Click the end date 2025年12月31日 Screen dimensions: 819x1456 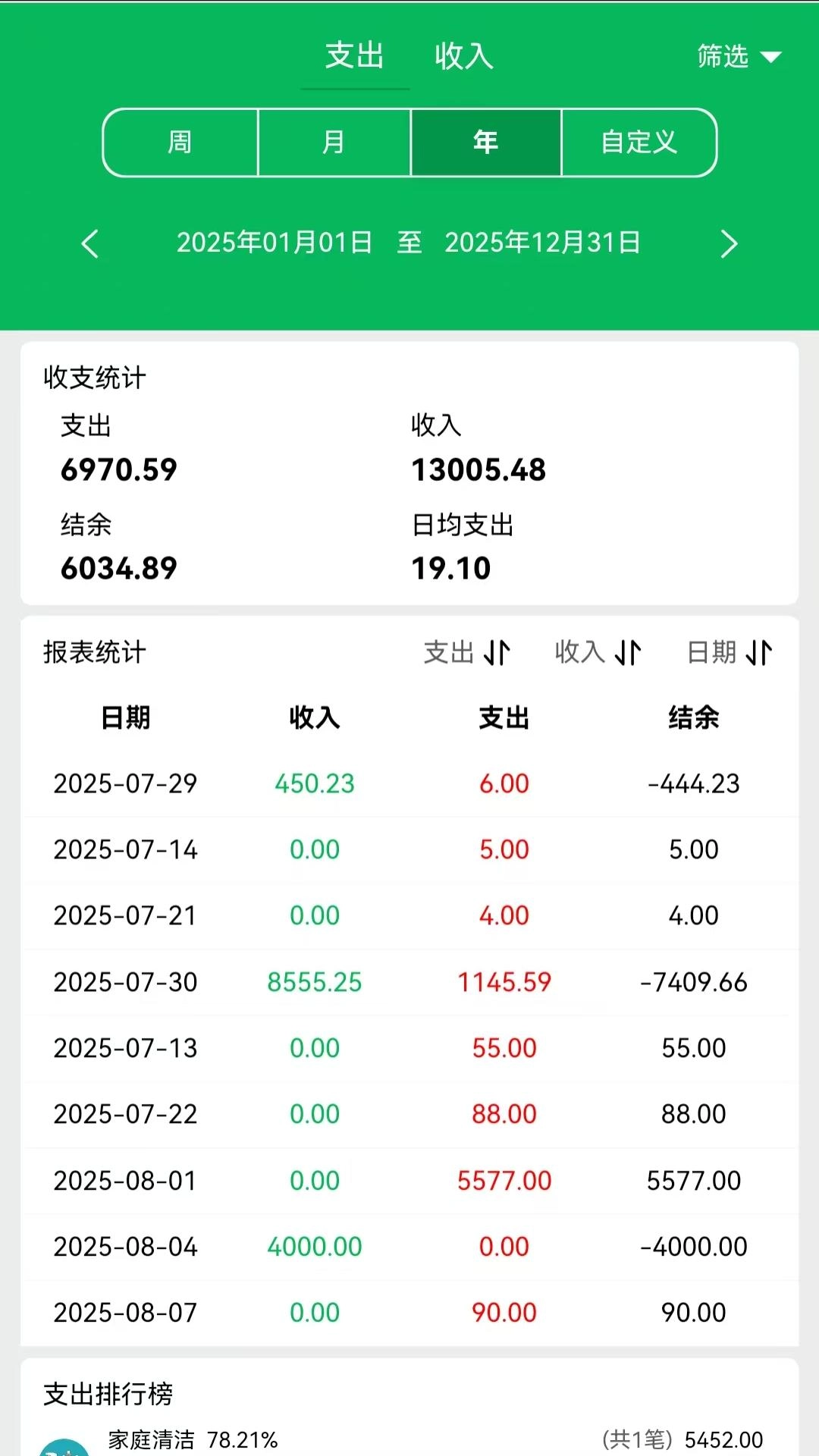(542, 243)
